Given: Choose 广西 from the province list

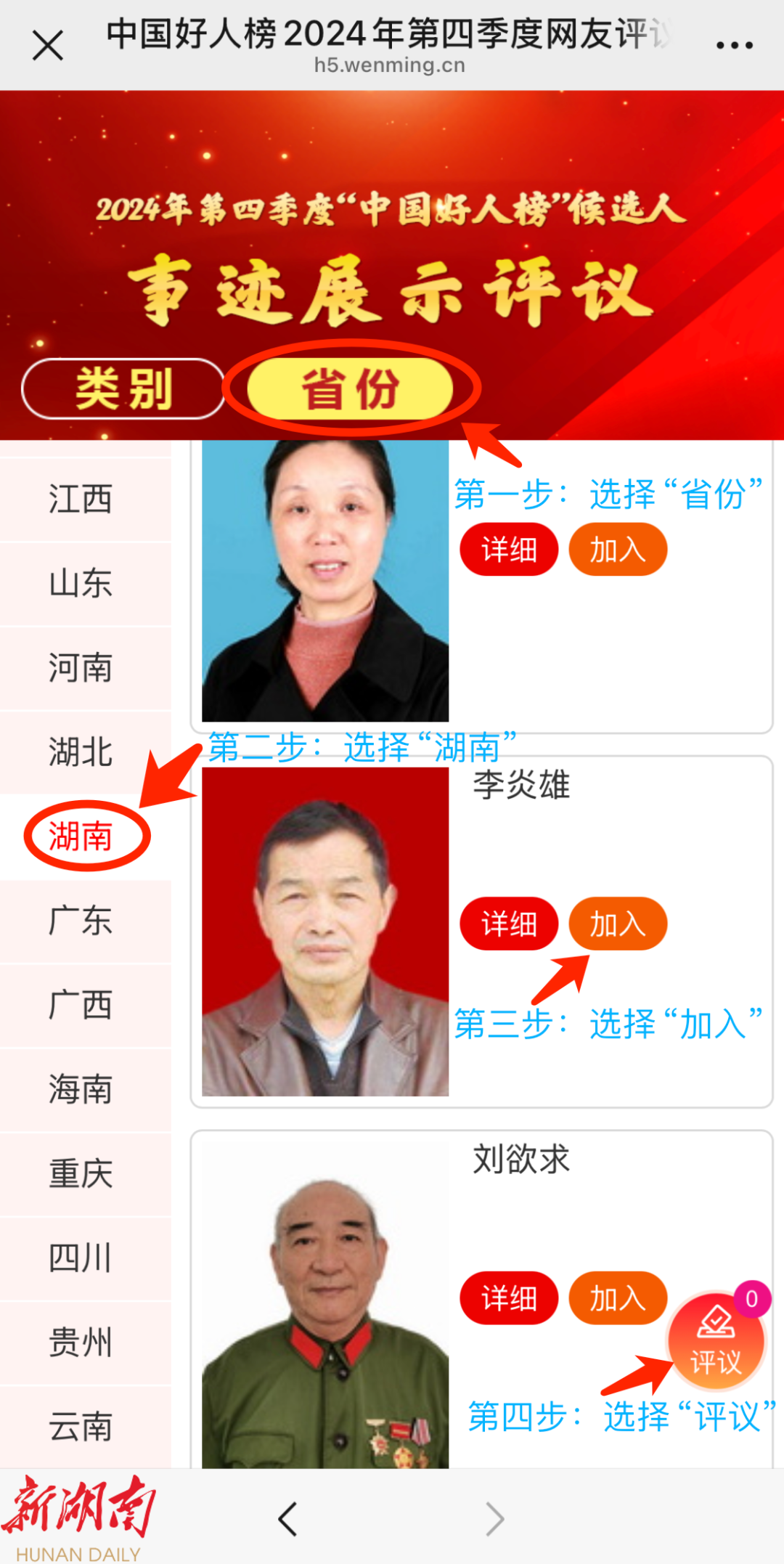Looking at the screenshot, I should 81,1005.
